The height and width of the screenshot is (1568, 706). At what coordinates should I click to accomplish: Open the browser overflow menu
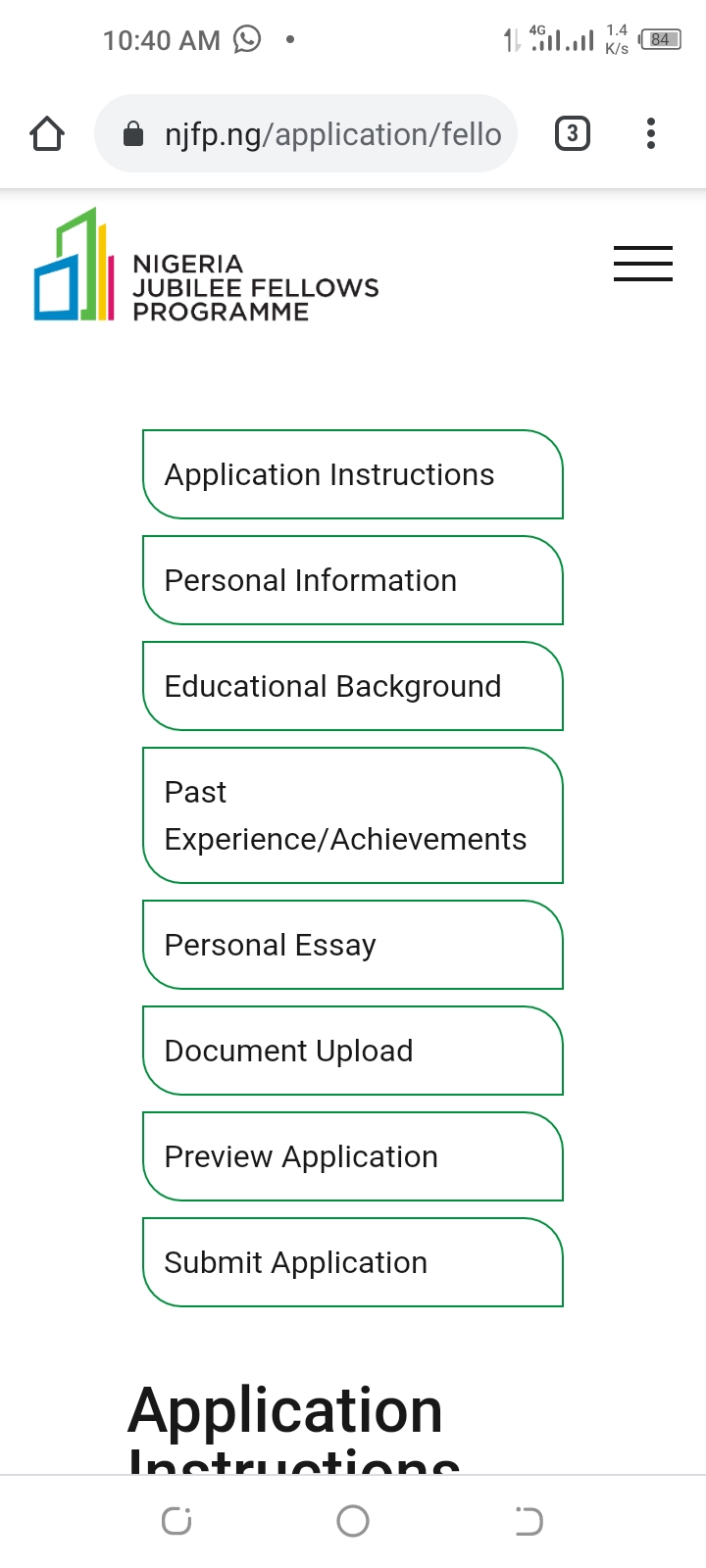pyautogui.click(x=651, y=133)
